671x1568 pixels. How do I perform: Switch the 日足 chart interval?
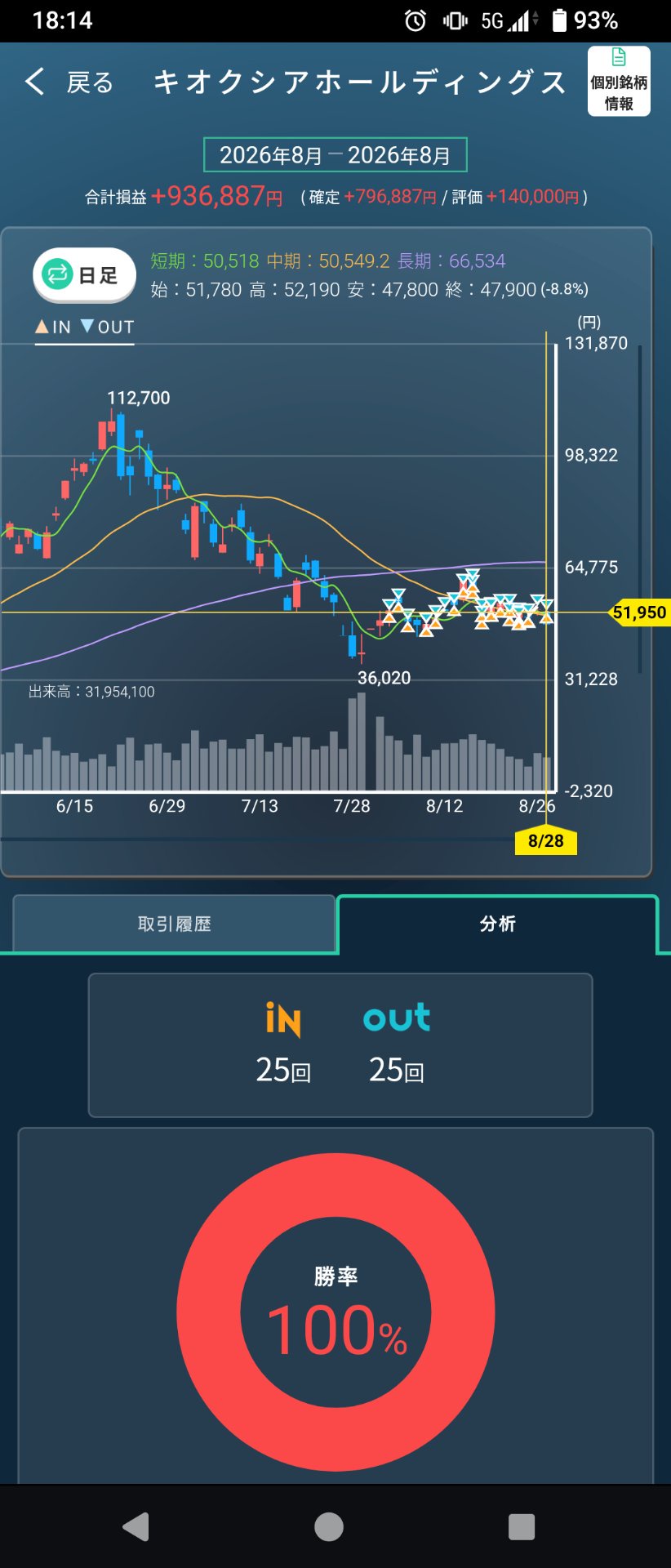pos(84,275)
